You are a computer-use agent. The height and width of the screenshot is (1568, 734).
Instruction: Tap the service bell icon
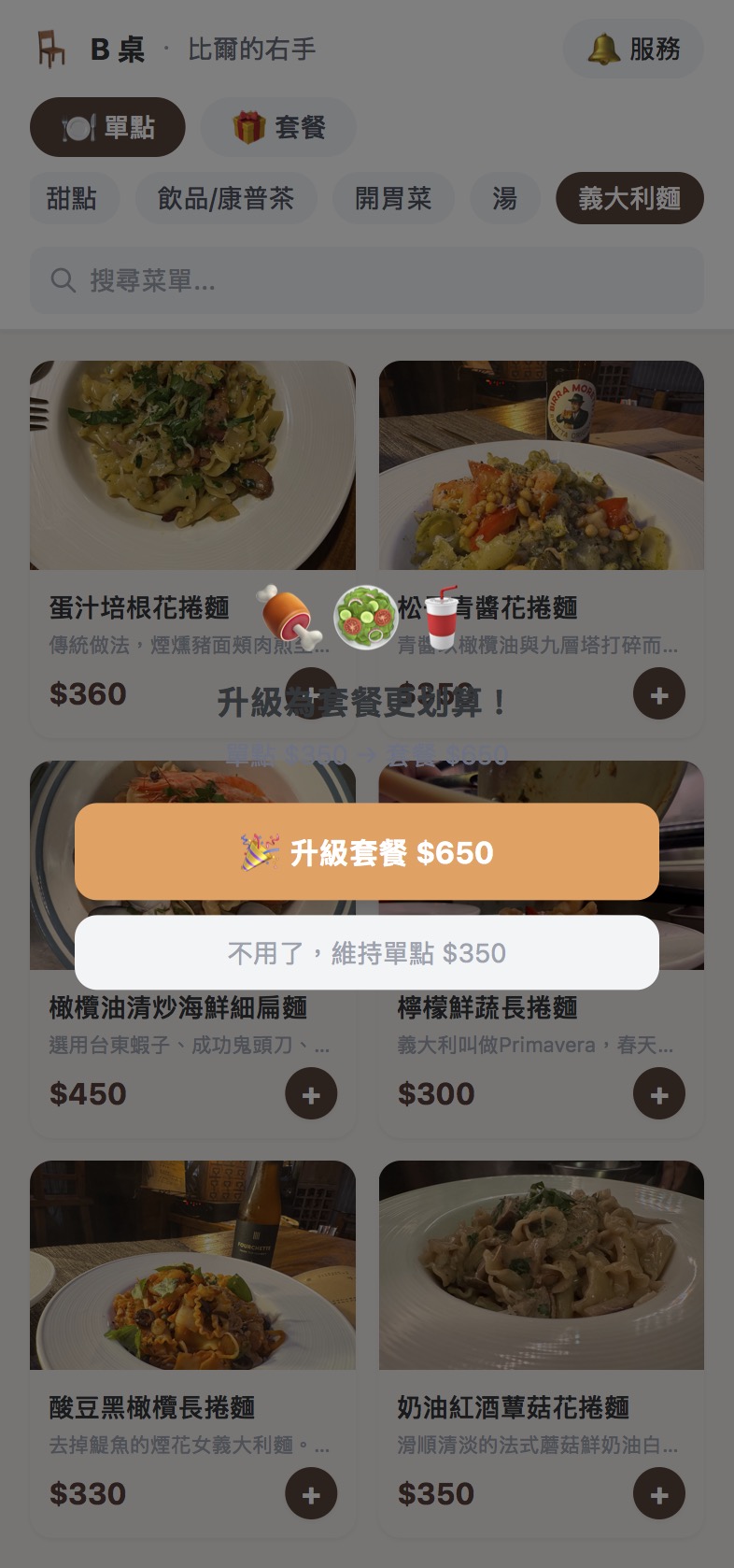pyautogui.click(x=605, y=49)
